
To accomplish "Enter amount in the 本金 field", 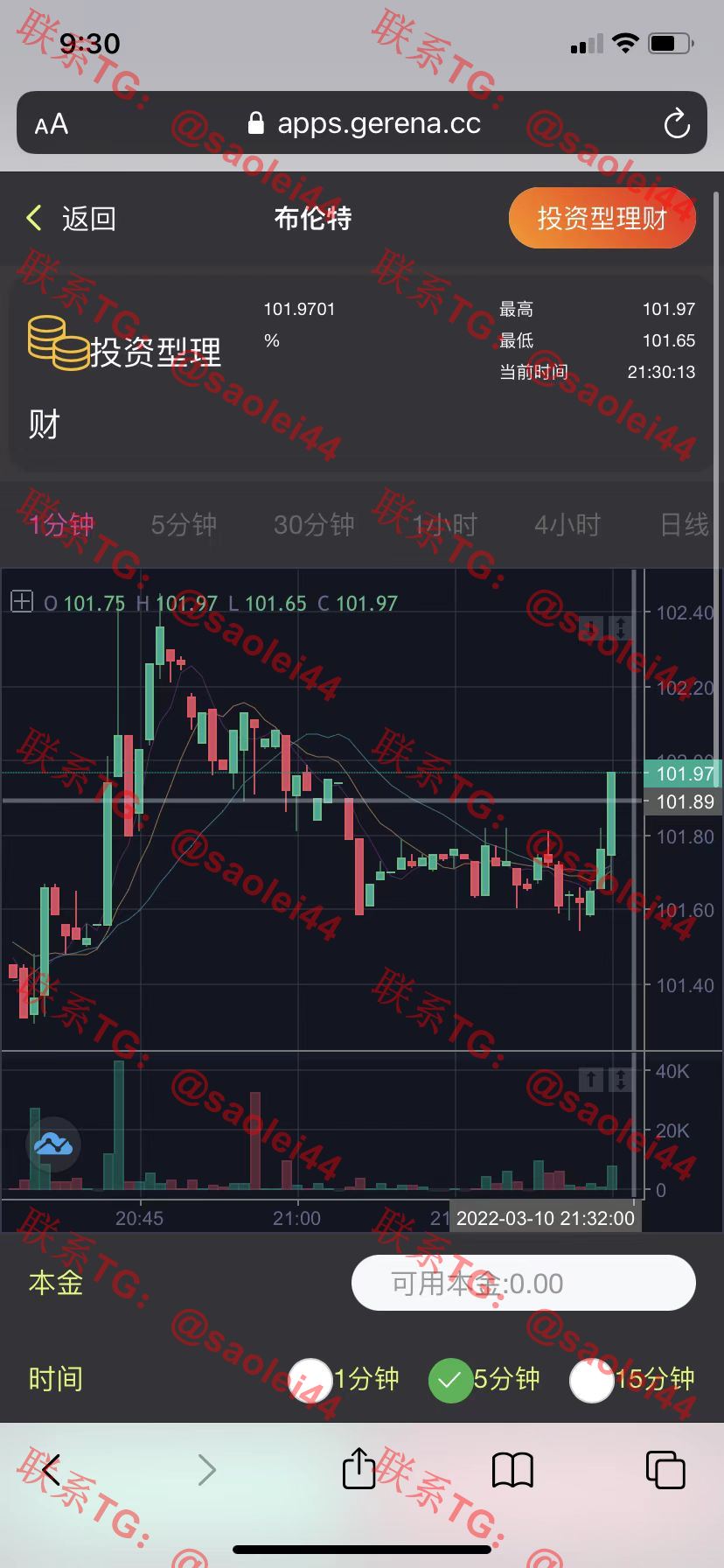I will point(524,1283).
